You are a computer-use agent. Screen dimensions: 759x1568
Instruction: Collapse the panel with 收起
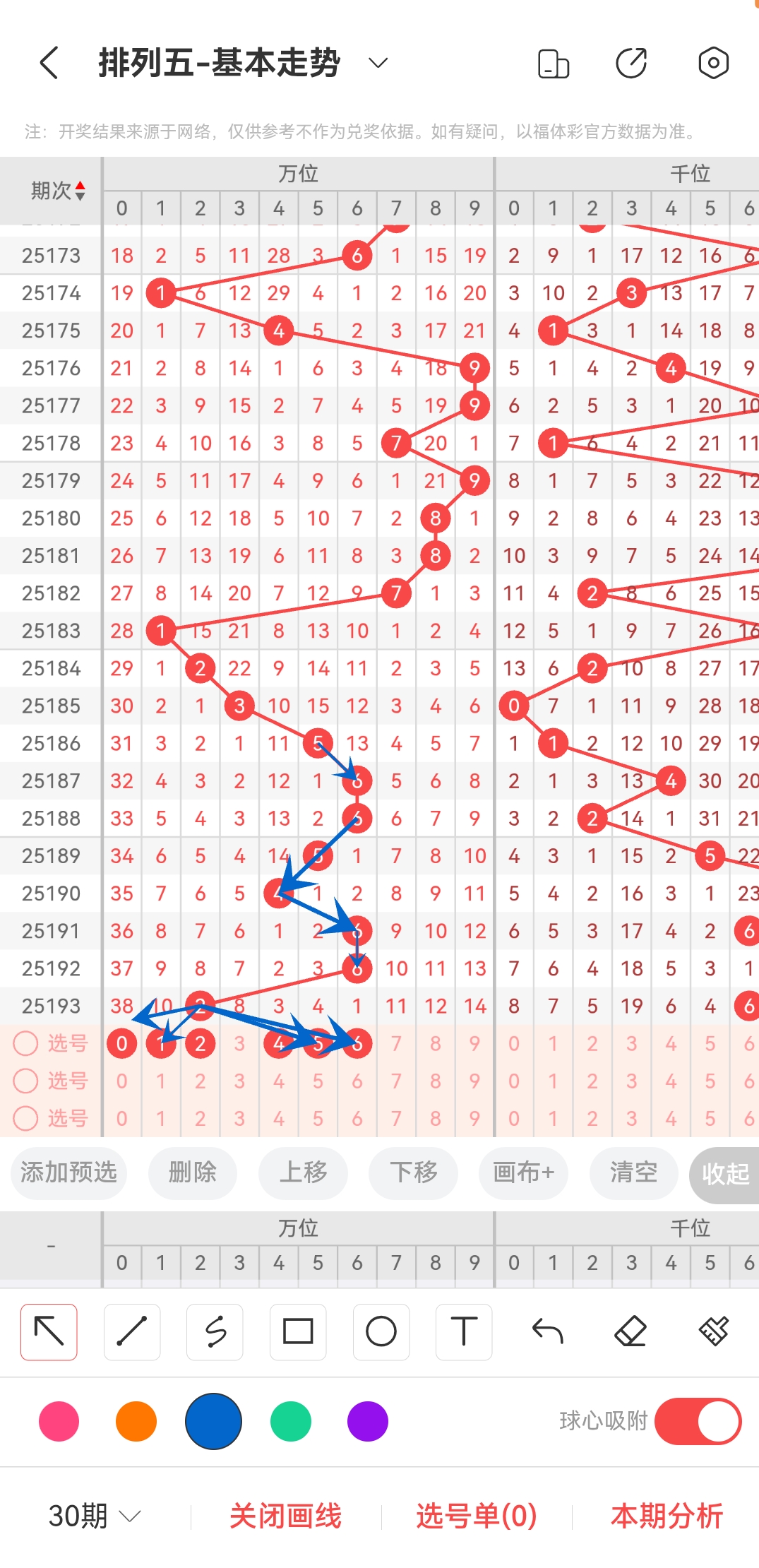(725, 1174)
